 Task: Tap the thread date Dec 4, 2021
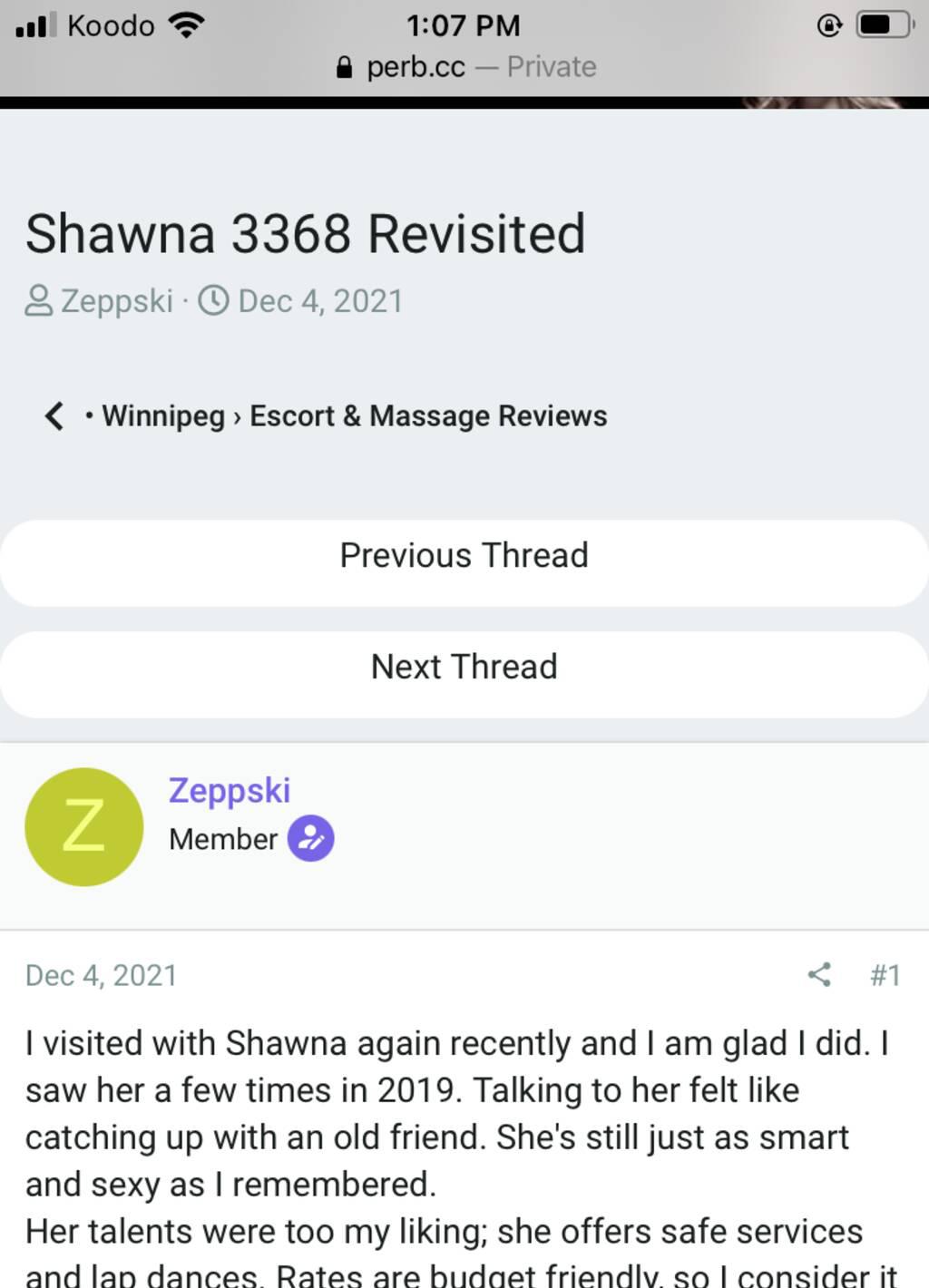pos(319,301)
